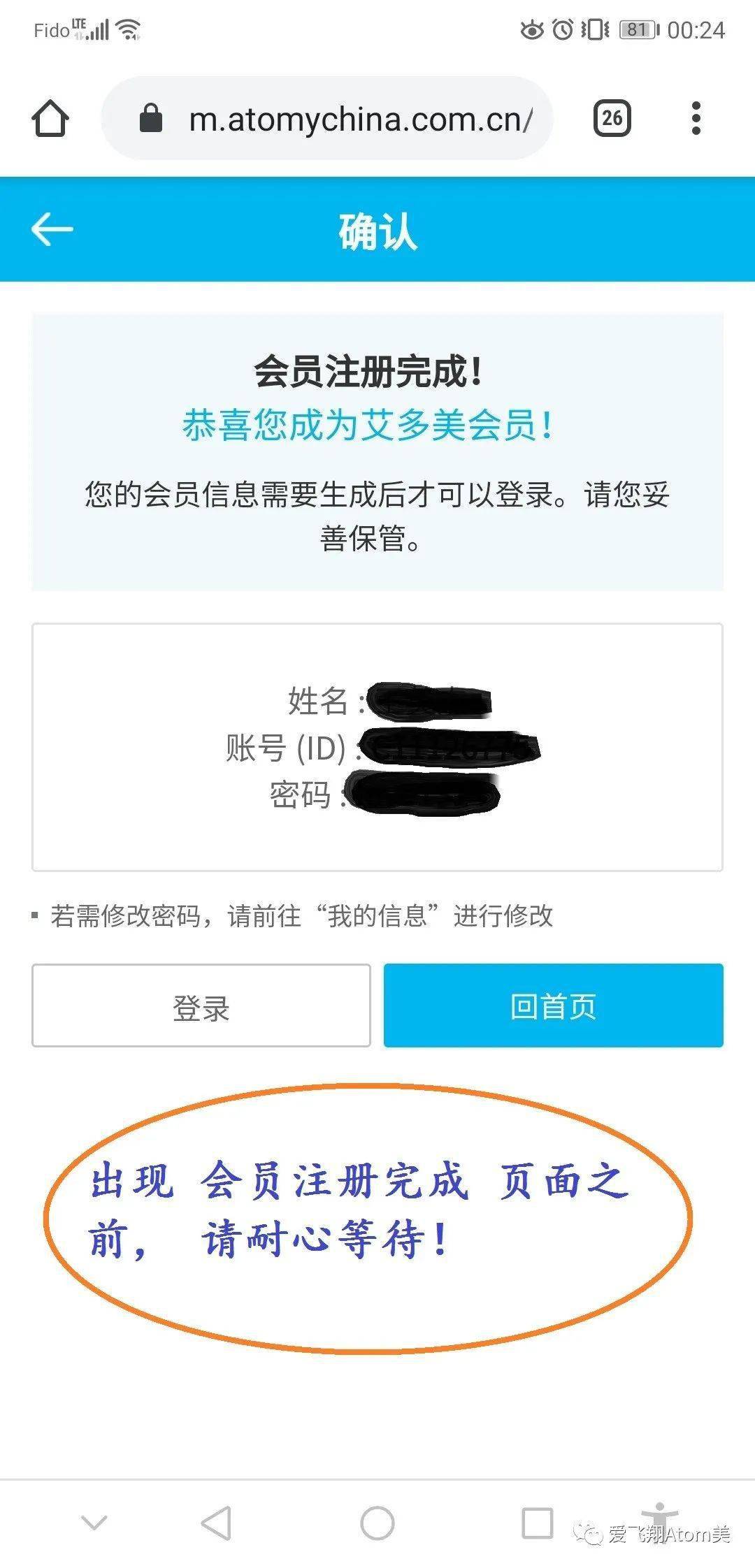The height and width of the screenshot is (1568, 755).
Task: Tap the system back triangle
Action: pyautogui.click(x=216, y=1523)
